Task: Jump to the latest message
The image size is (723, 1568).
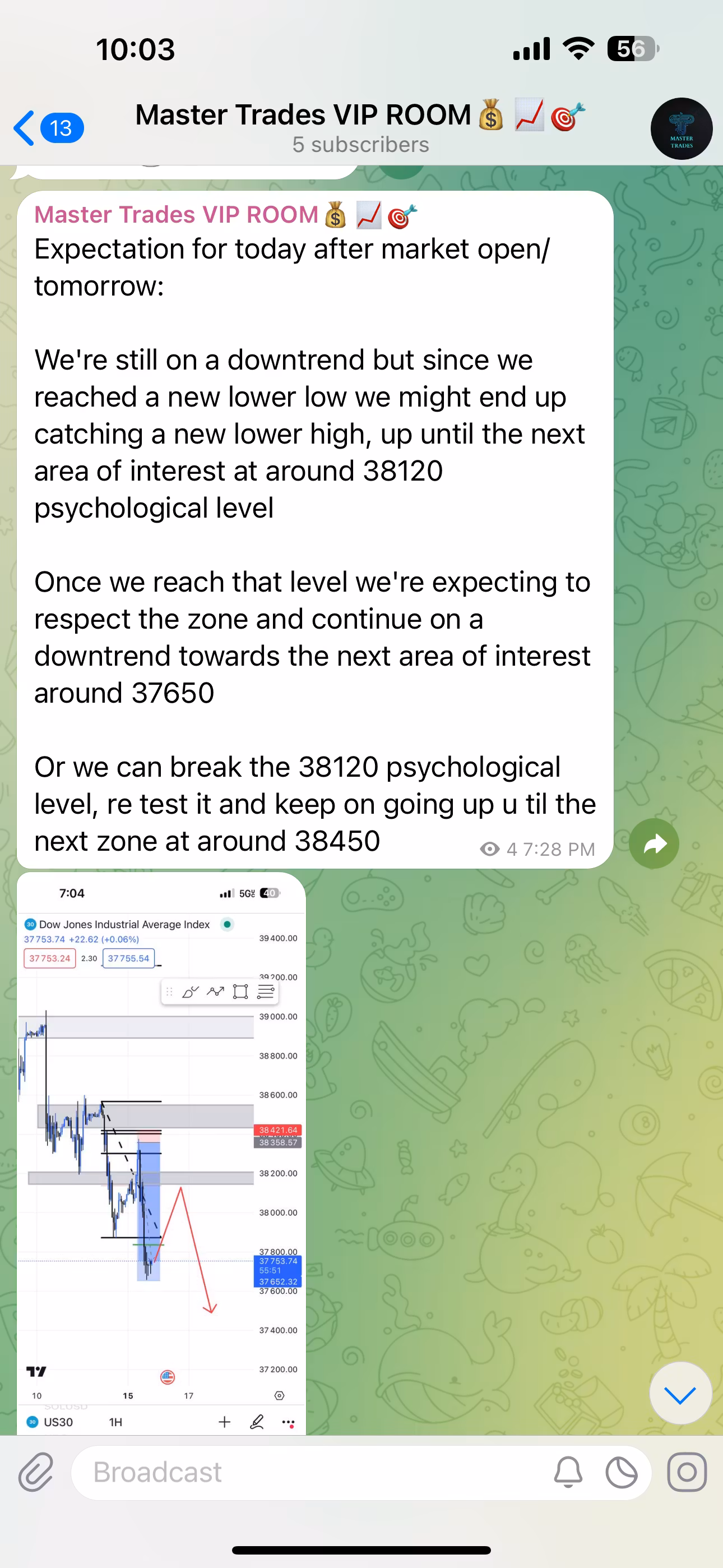Action: point(680,1393)
